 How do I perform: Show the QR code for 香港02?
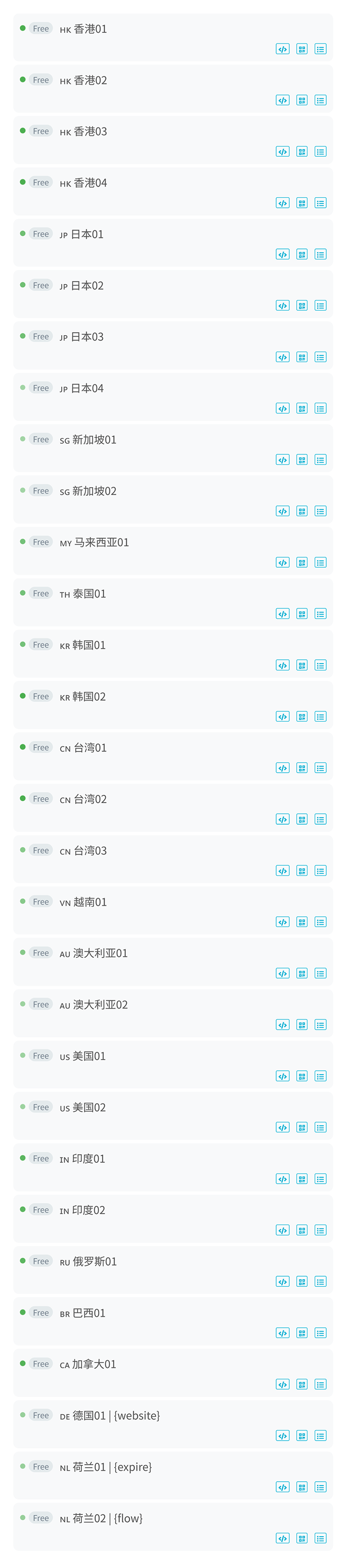(x=302, y=100)
